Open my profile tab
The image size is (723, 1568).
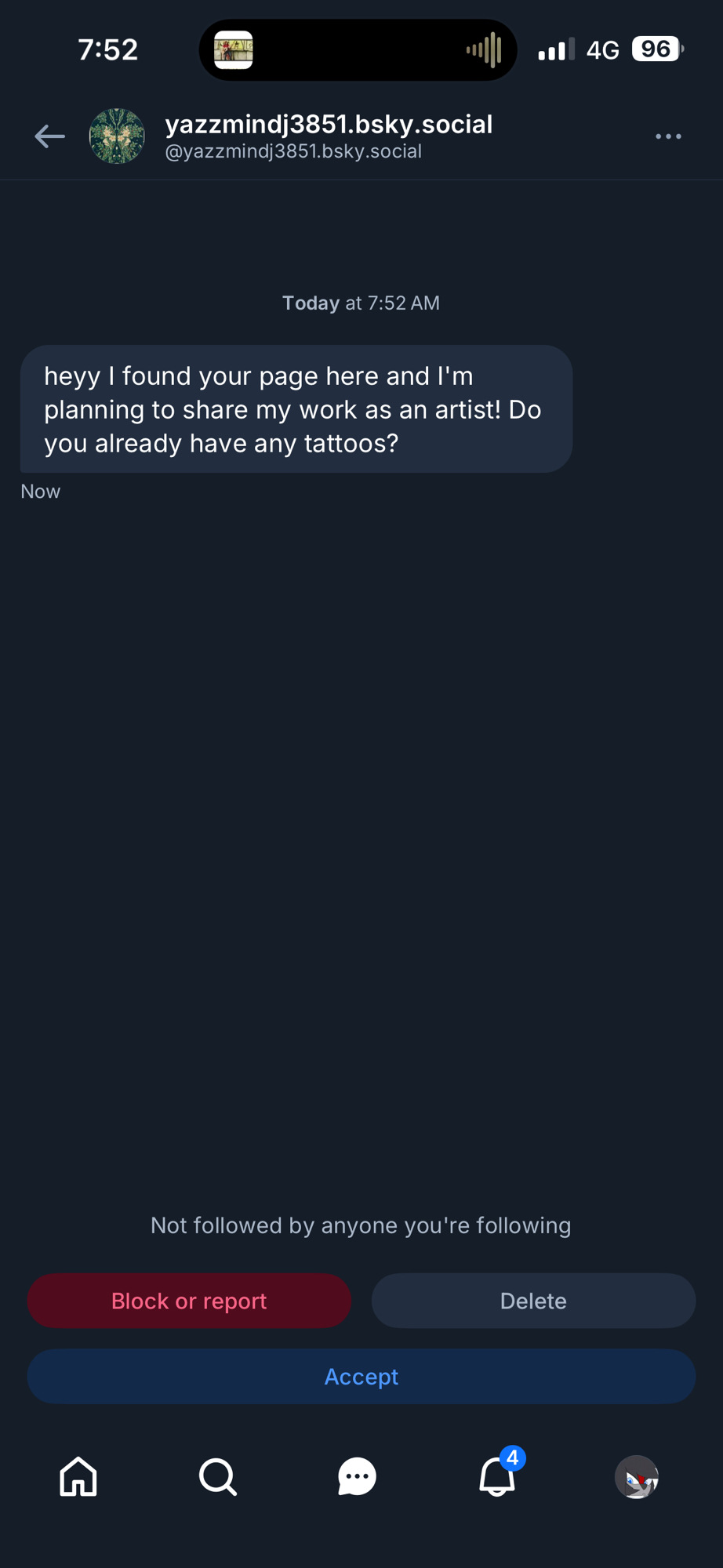coord(637,1477)
